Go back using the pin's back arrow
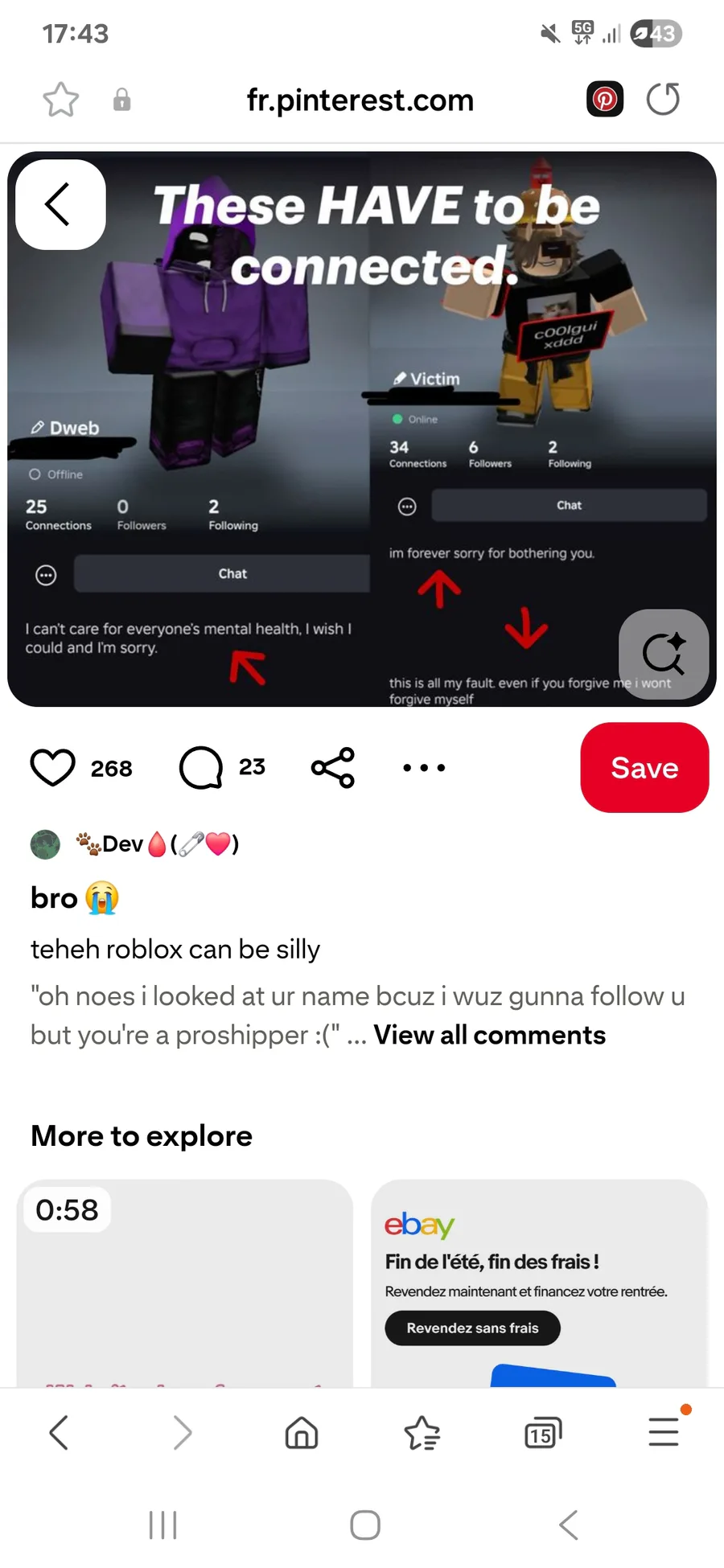This screenshot has height=1568, width=724. tap(60, 204)
